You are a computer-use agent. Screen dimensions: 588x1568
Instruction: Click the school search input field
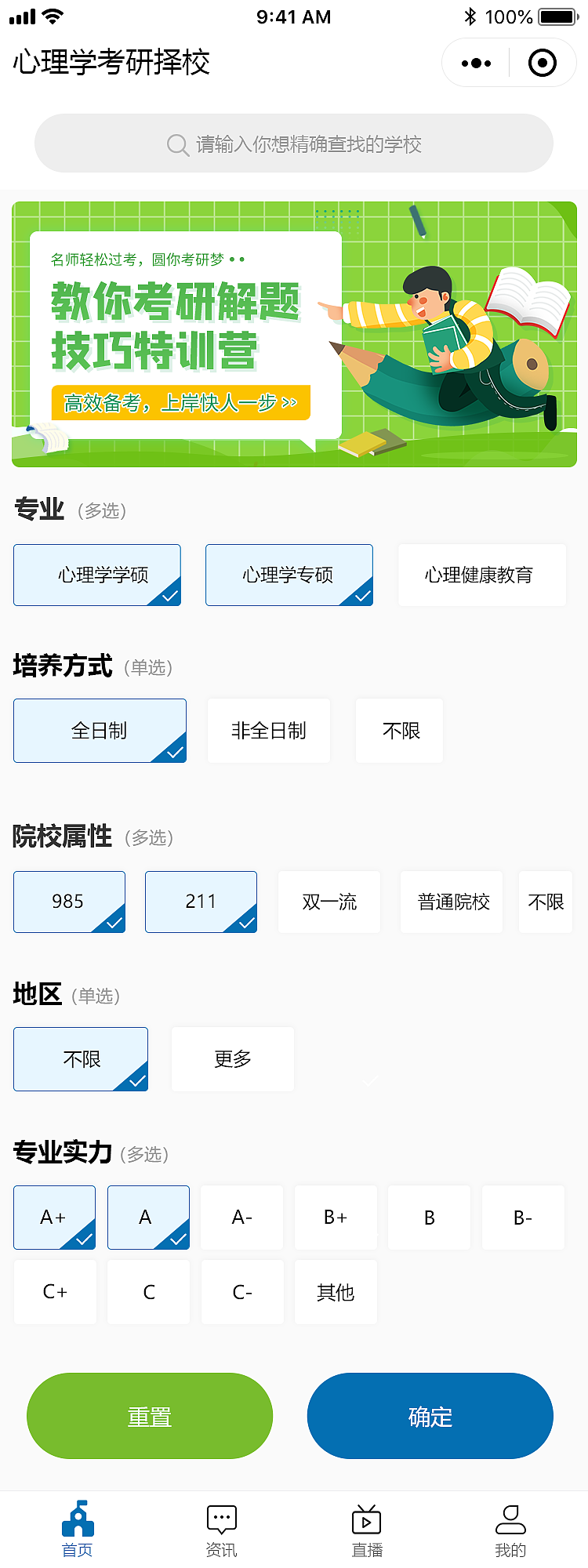293,143
